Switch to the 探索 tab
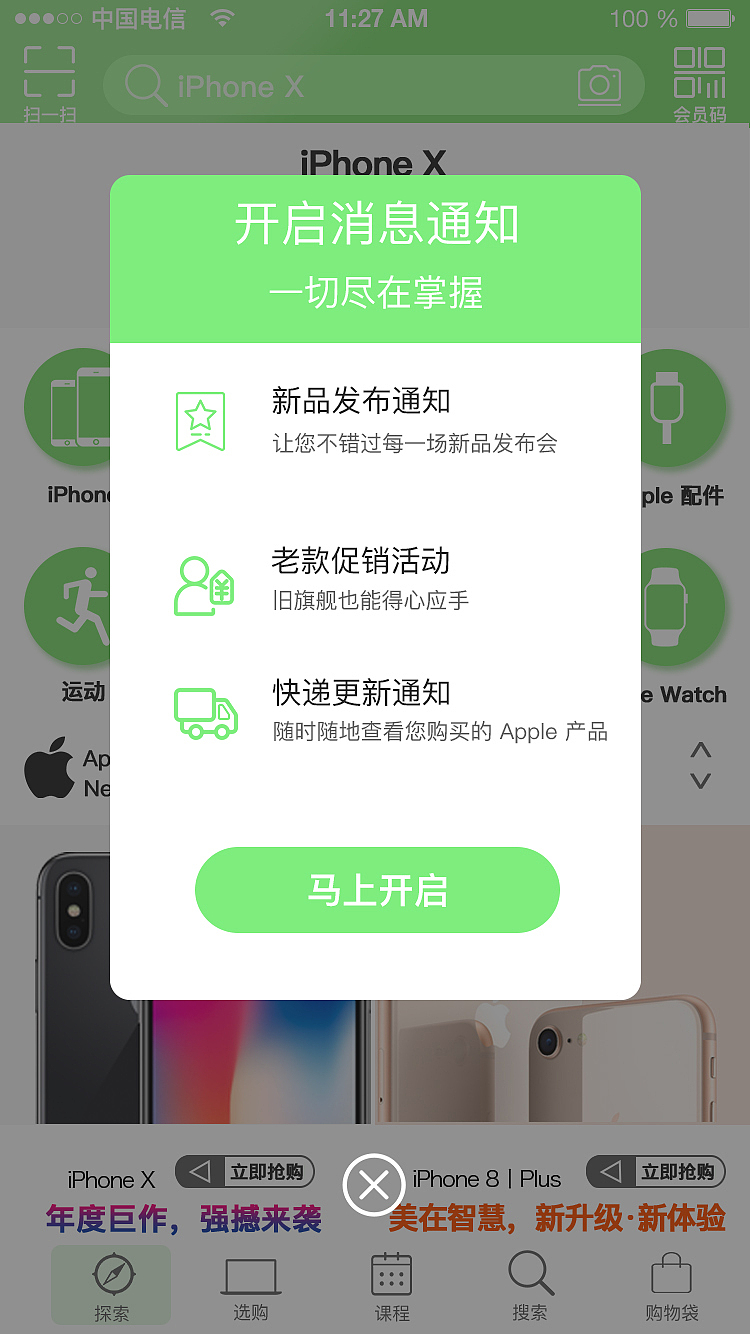Viewport: 750px width, 1334px height. coord(111,1285)
